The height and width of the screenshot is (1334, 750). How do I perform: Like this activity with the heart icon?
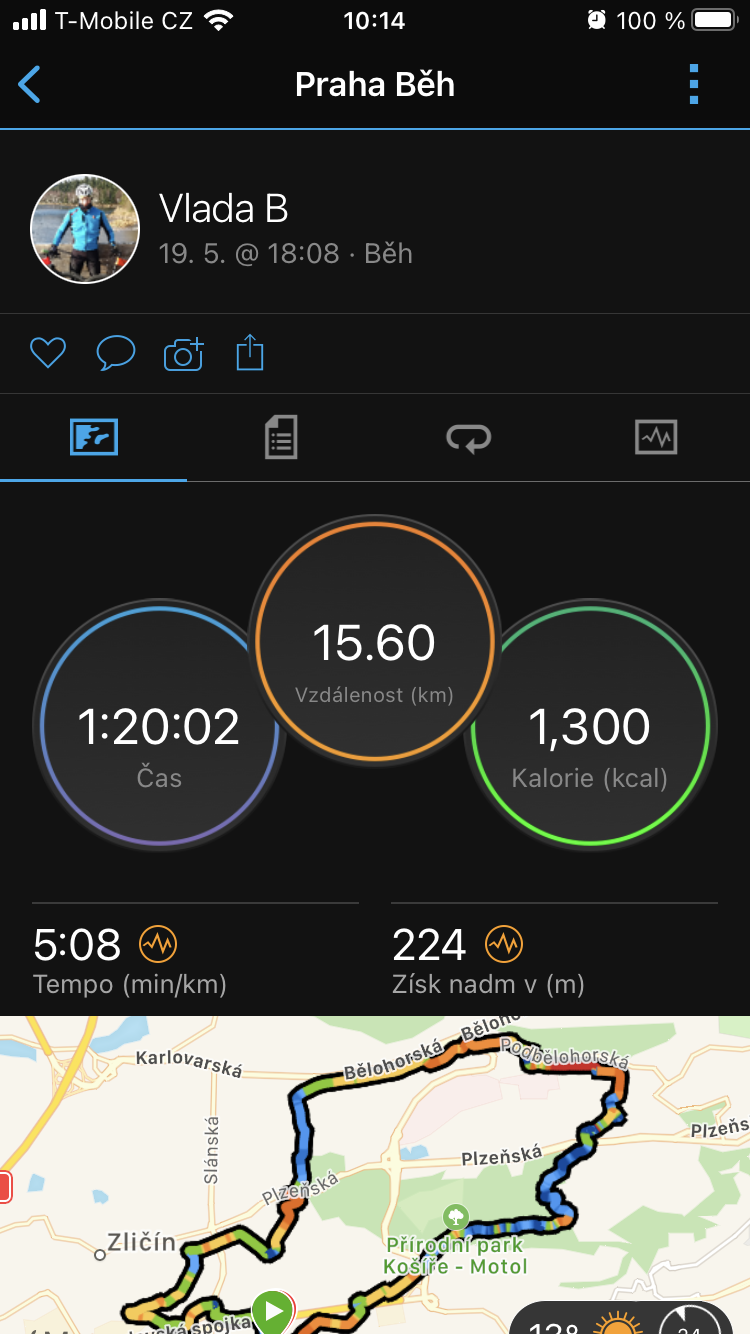click(x=48, y=353)
